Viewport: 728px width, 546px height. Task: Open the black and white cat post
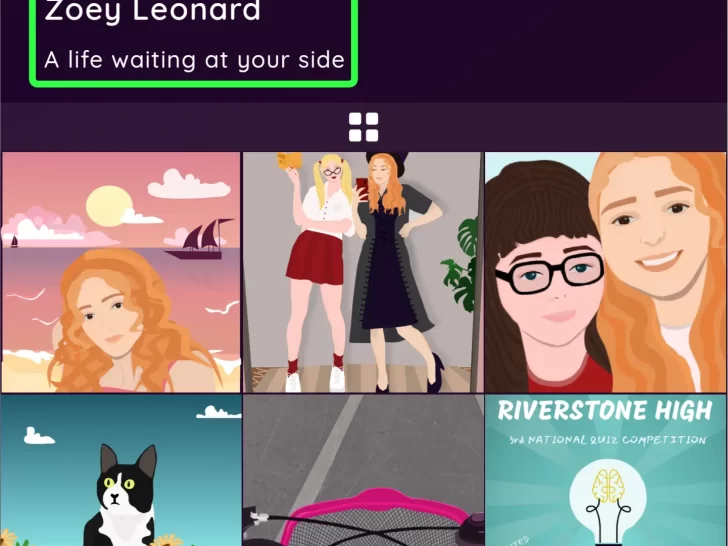pos(121,470)
